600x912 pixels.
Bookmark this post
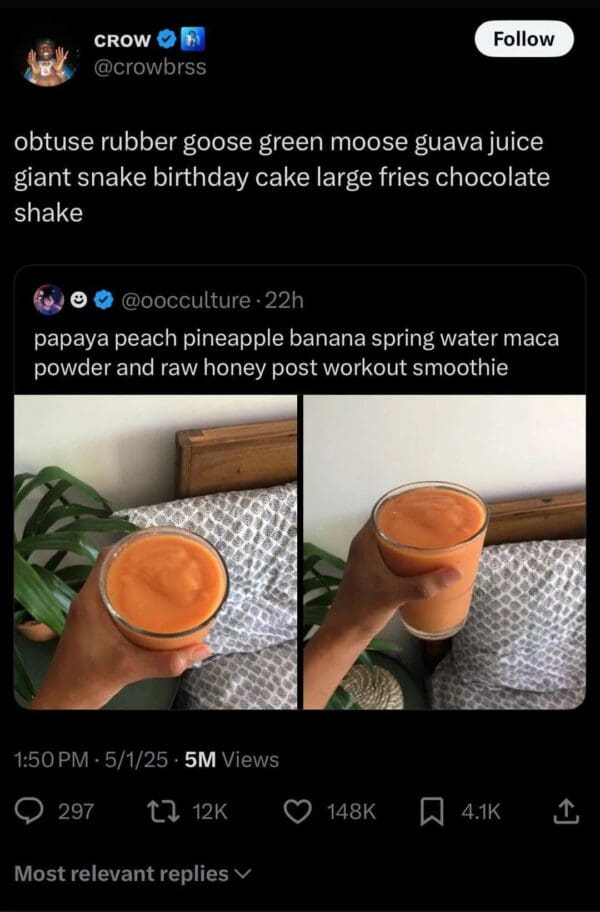(433, 812)
